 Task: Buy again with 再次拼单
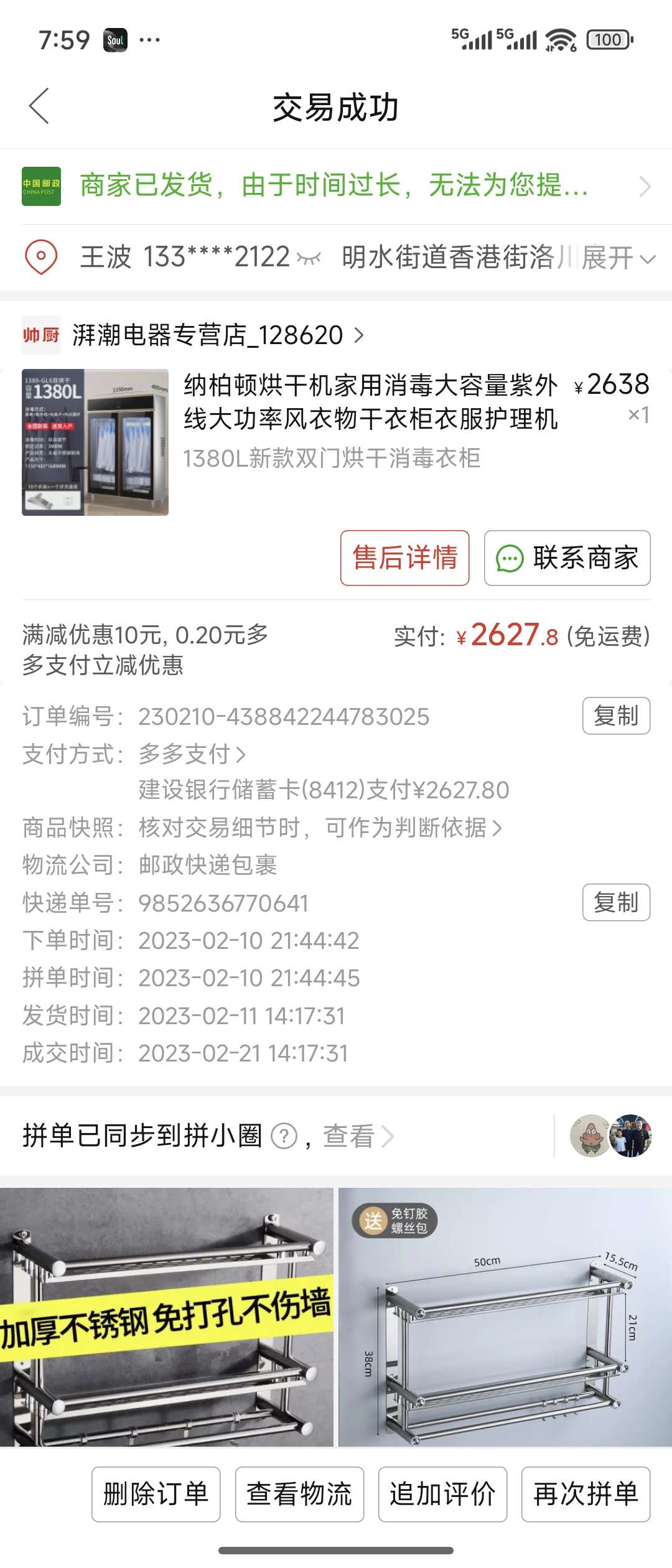pos(586,1494)
